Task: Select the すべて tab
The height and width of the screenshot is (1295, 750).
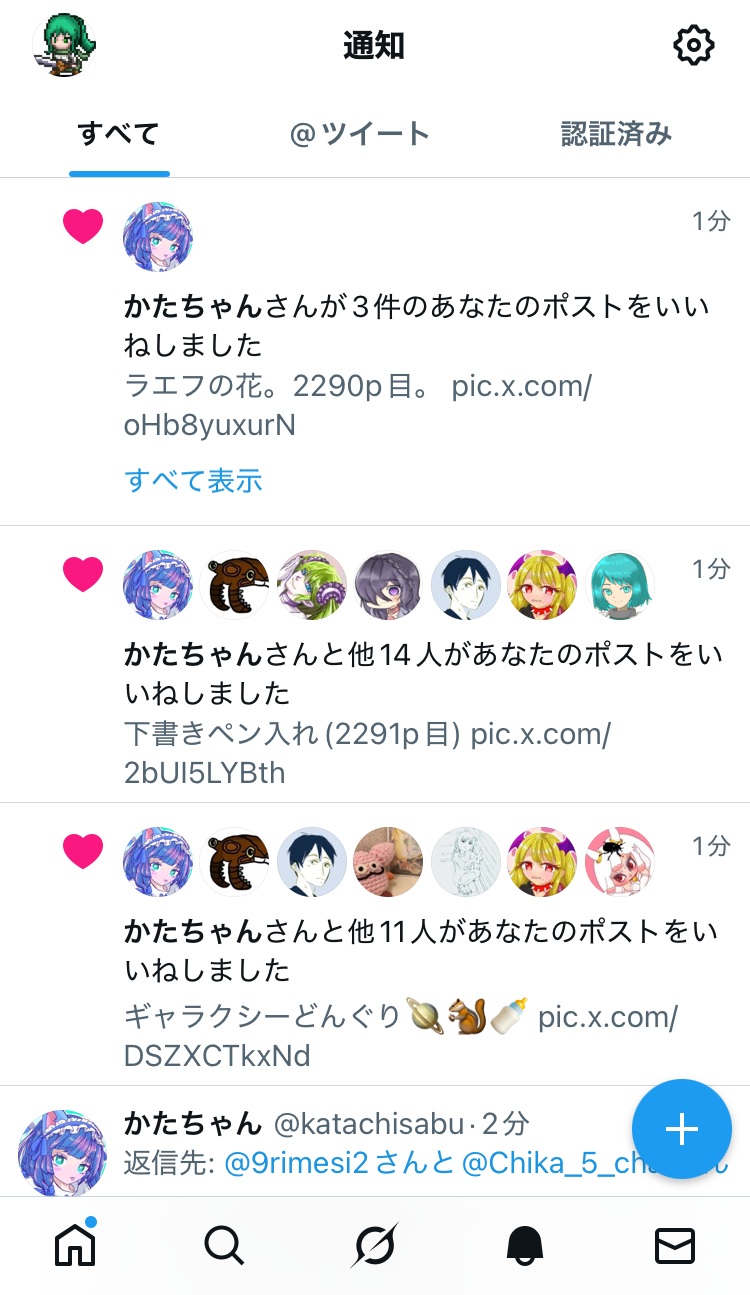Action: point(119,134)
